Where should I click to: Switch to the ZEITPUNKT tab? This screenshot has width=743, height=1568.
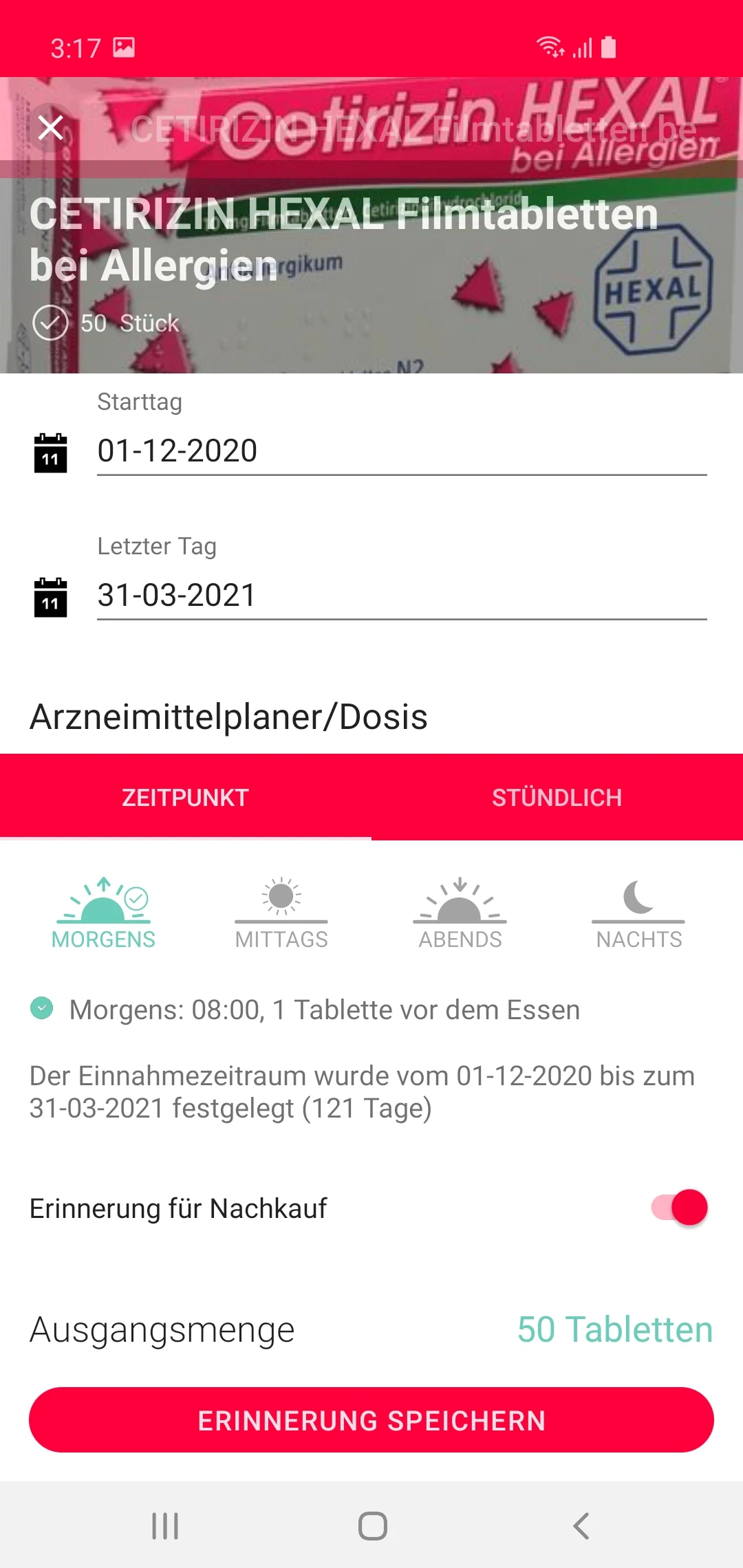pos(186,797)
